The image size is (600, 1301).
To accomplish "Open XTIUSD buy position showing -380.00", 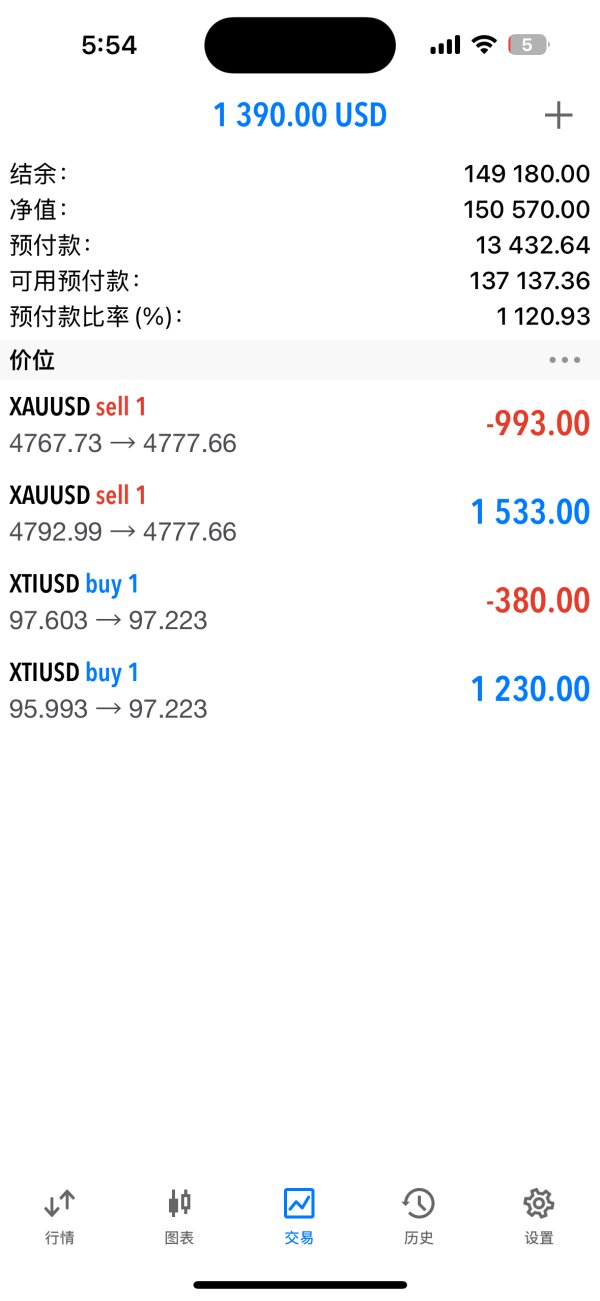I will 300,600.
